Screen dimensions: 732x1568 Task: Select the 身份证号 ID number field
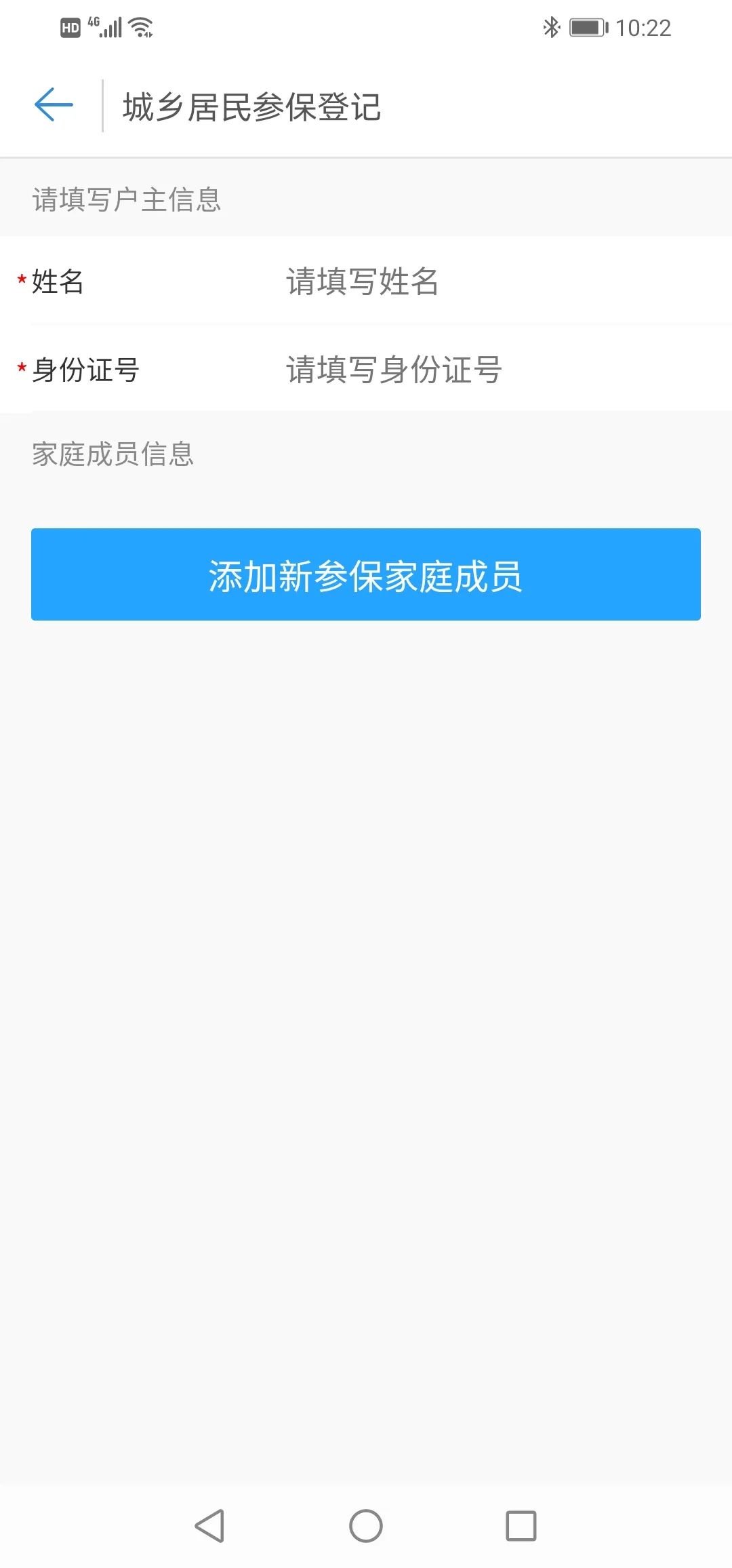pos(474,370)
